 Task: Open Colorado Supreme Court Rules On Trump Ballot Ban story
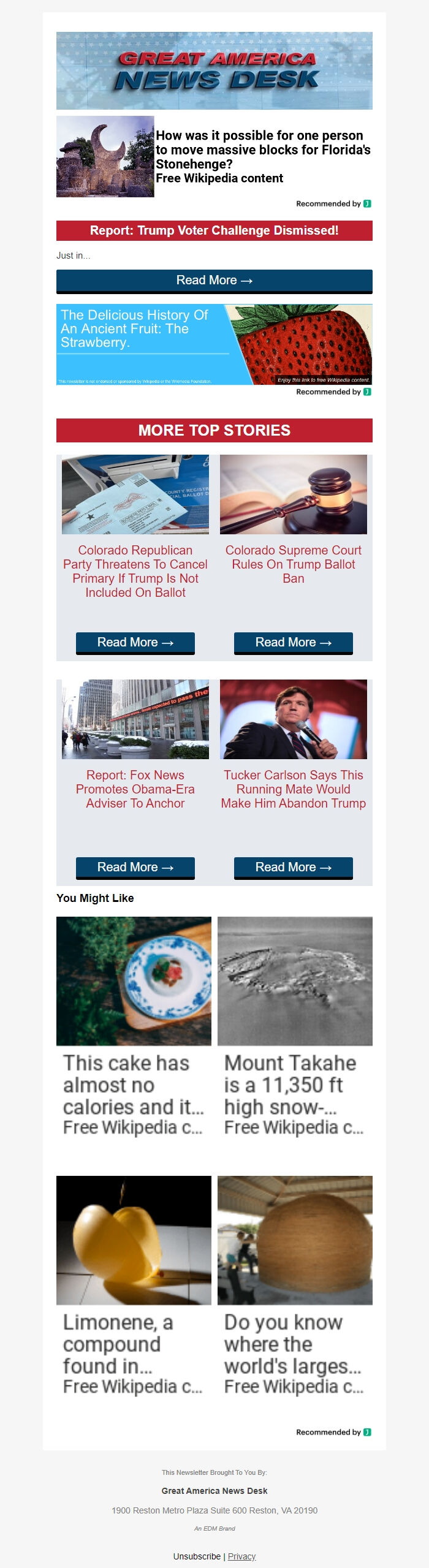point(293,564)
